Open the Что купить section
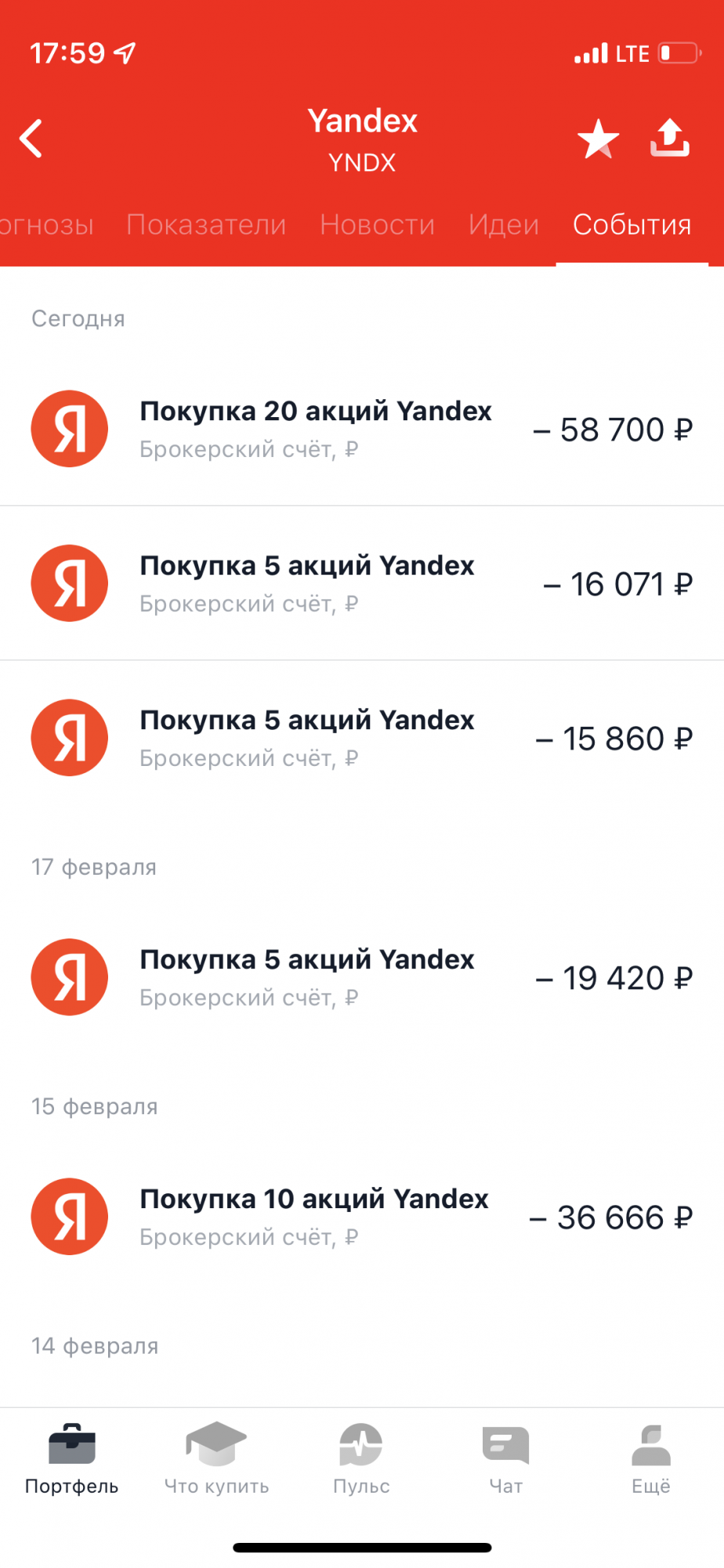This screenshot has width=724, height=1568. point(216,1459)
